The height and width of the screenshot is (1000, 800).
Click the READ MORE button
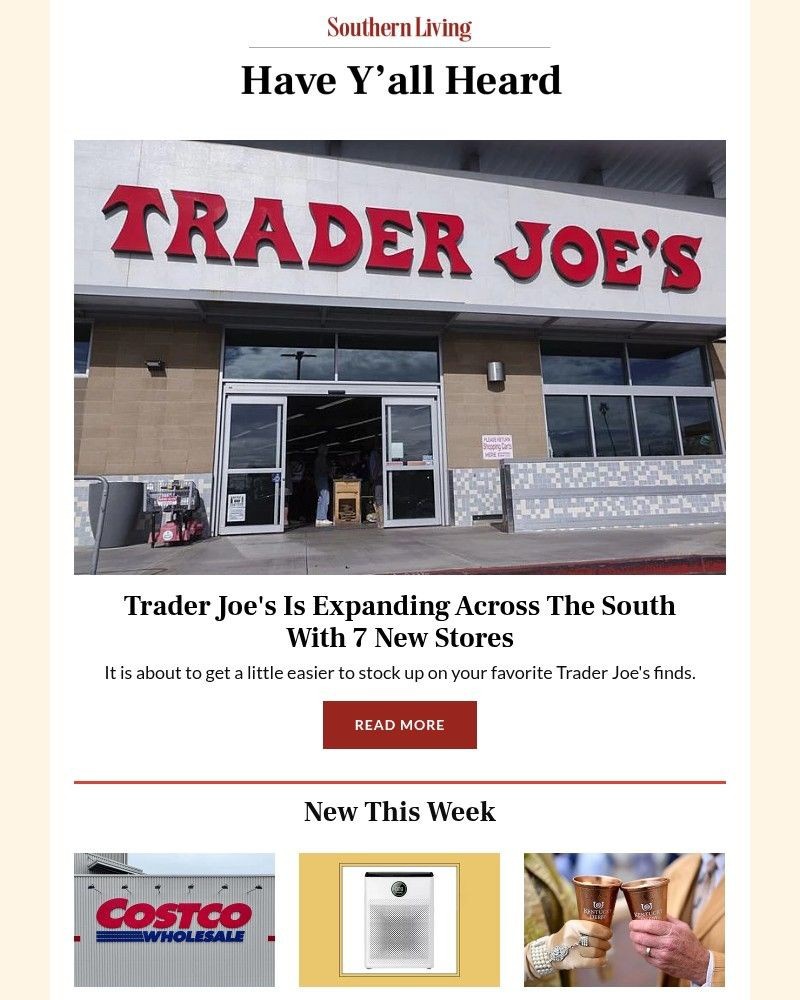(399, 724)
